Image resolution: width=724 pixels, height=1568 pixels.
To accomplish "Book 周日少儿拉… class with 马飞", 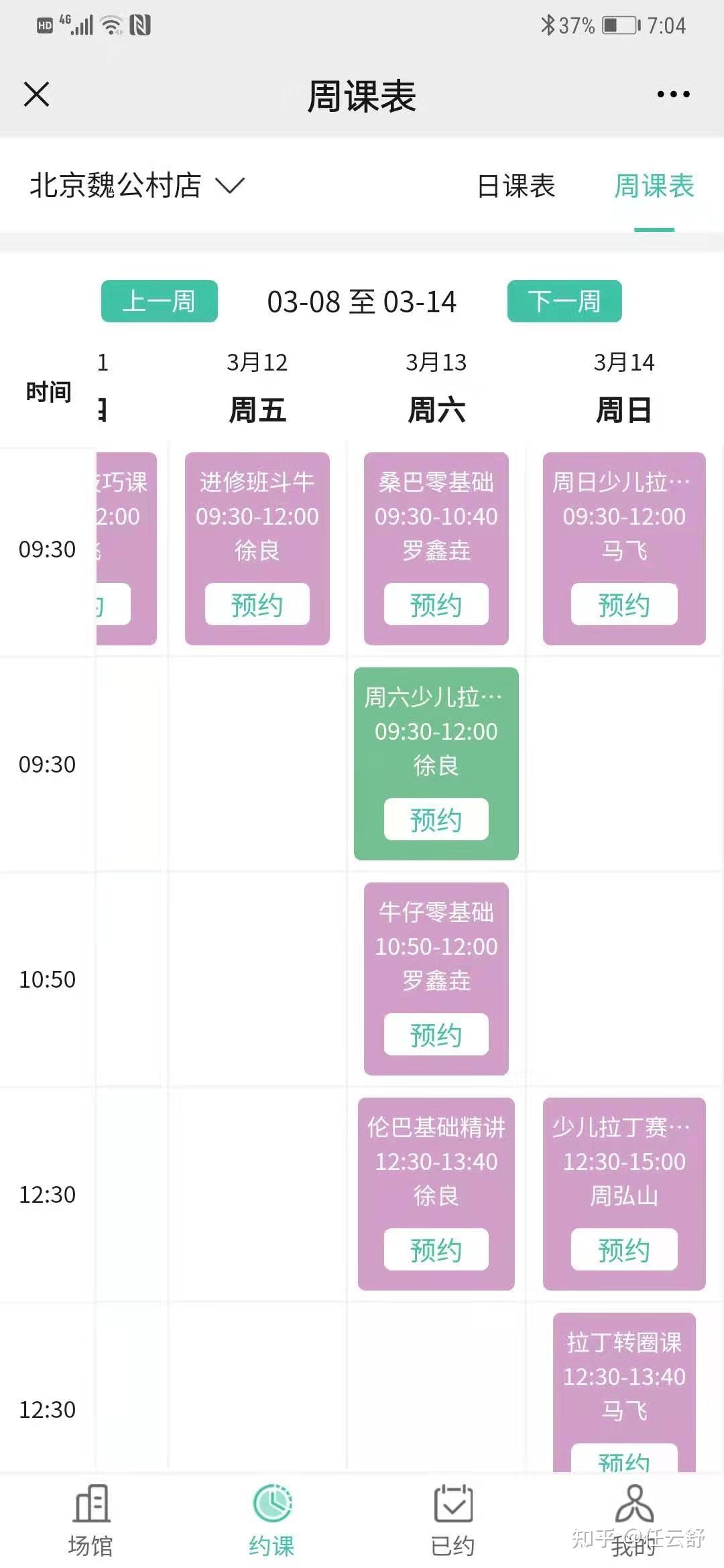I will 623,604.
